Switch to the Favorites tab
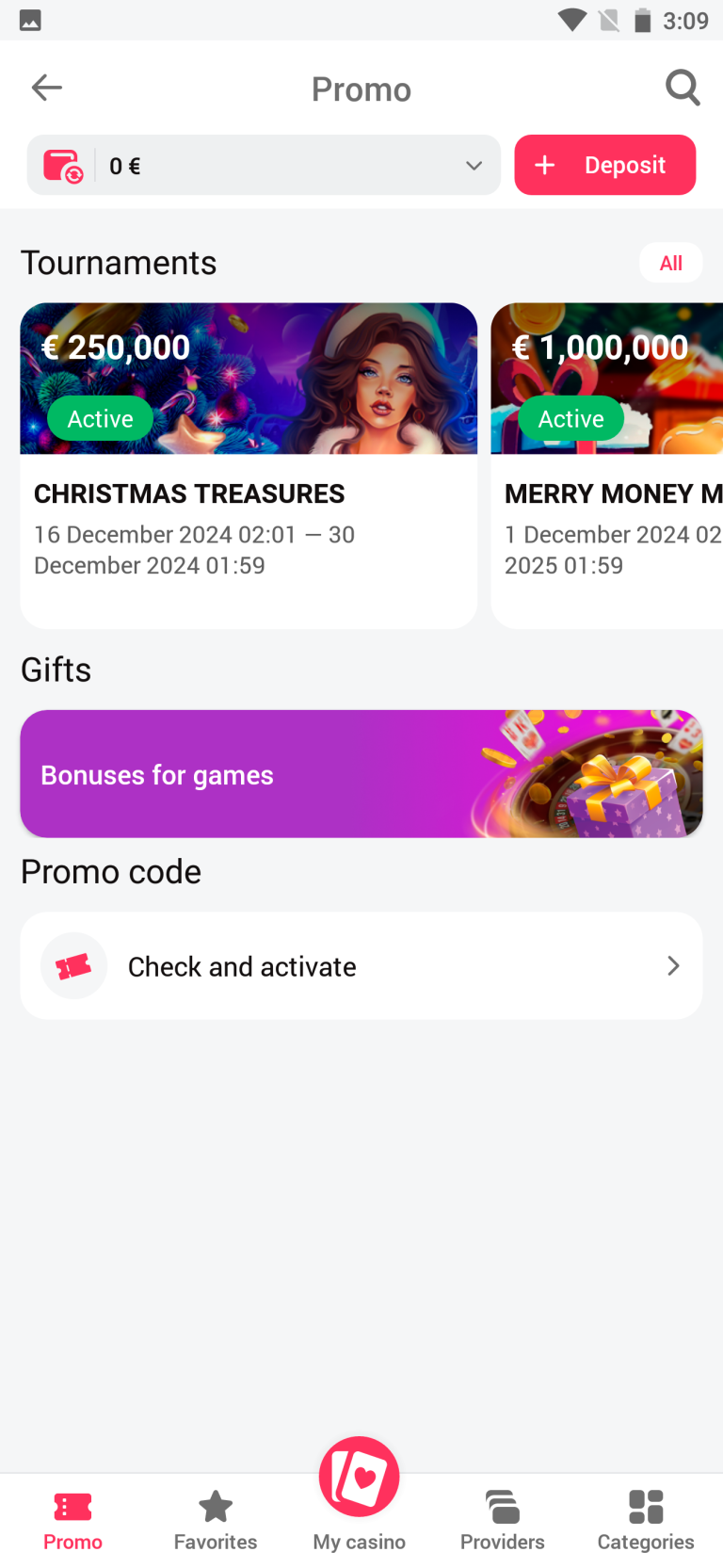This screenshot has height=1568, width=723. point(216,1520)
